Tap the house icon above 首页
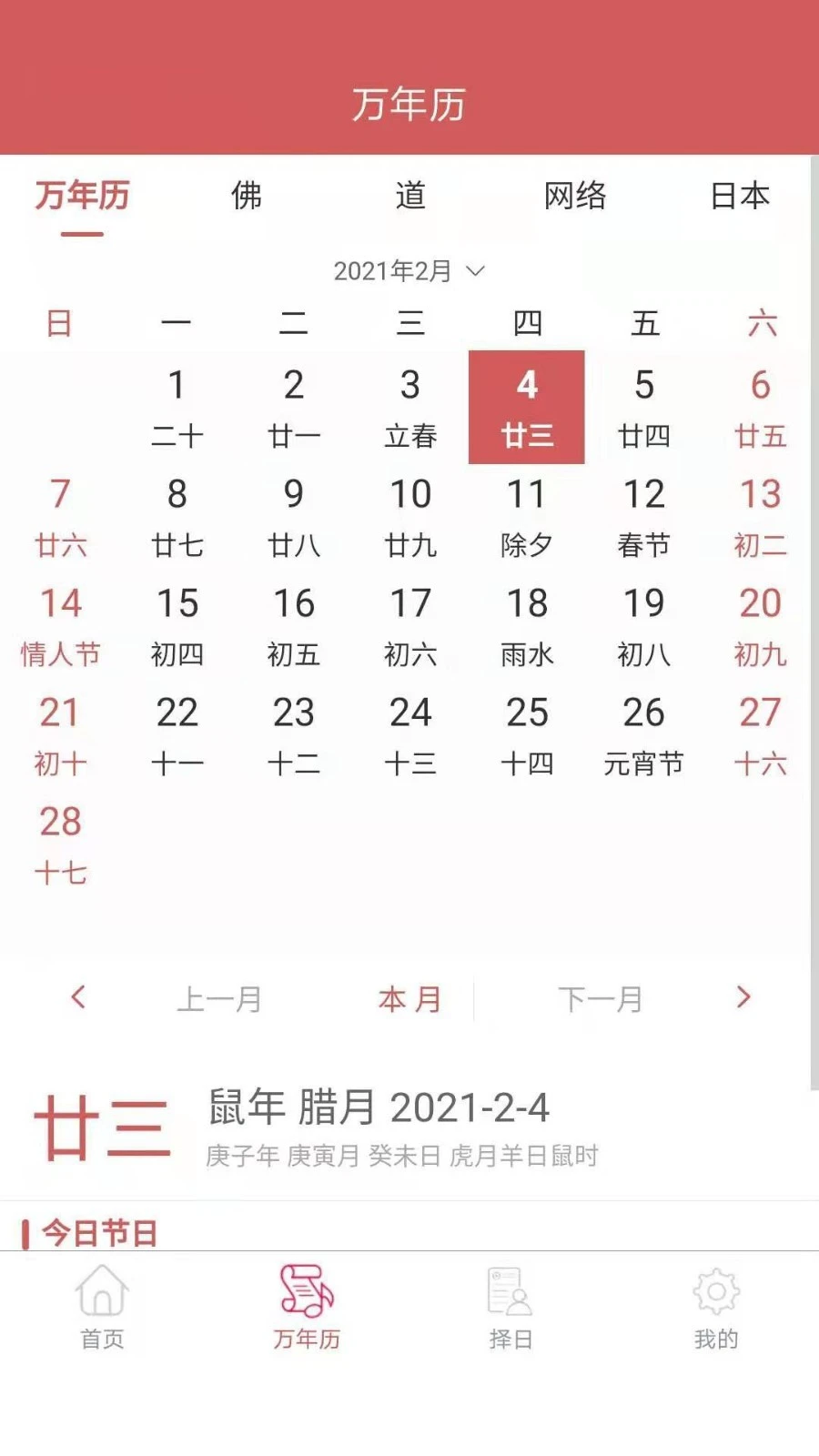The height and width of the screenshot is (1456, 819). 102,1292
